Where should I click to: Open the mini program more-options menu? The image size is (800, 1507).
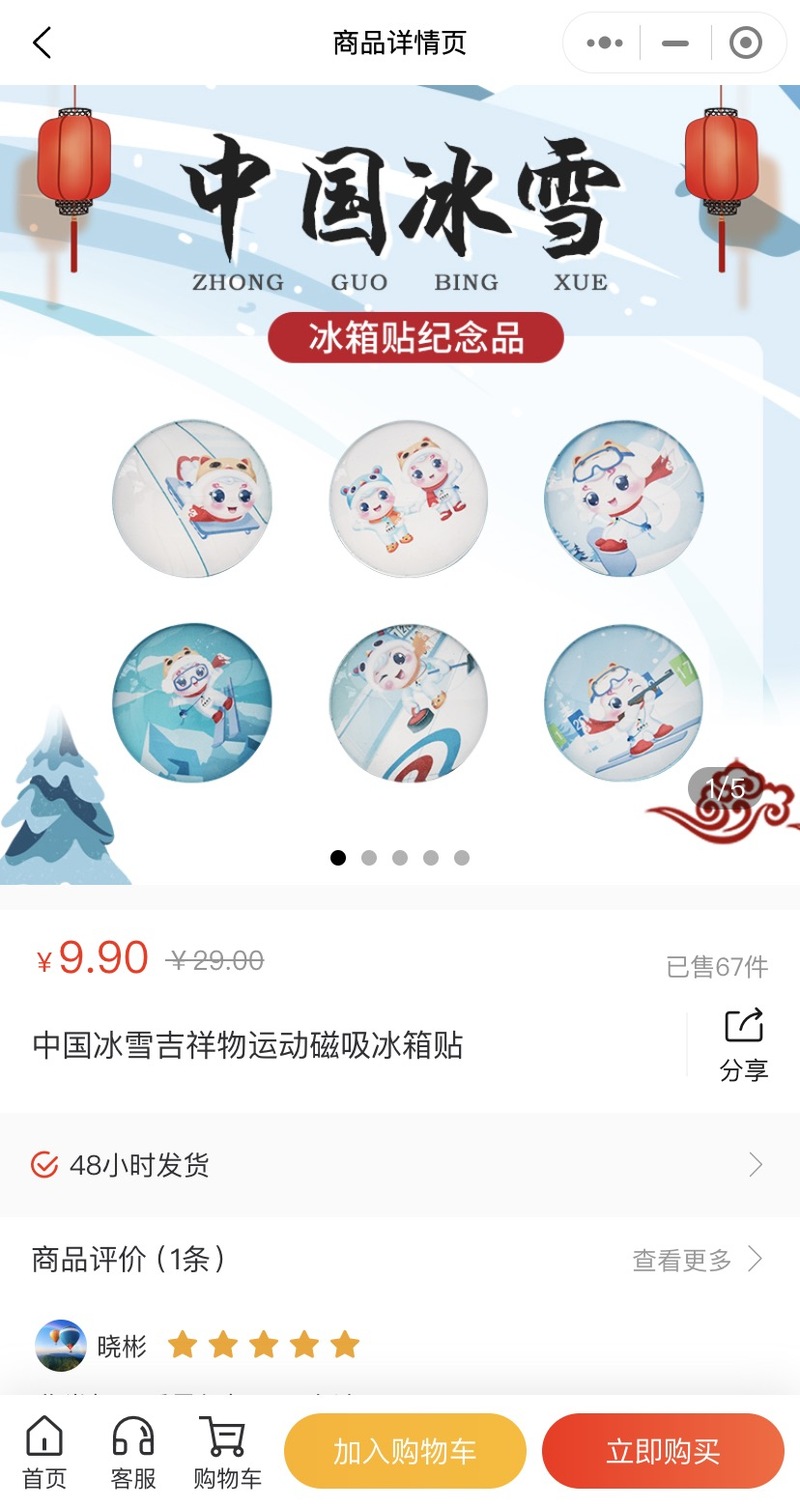tap(605, 43)
